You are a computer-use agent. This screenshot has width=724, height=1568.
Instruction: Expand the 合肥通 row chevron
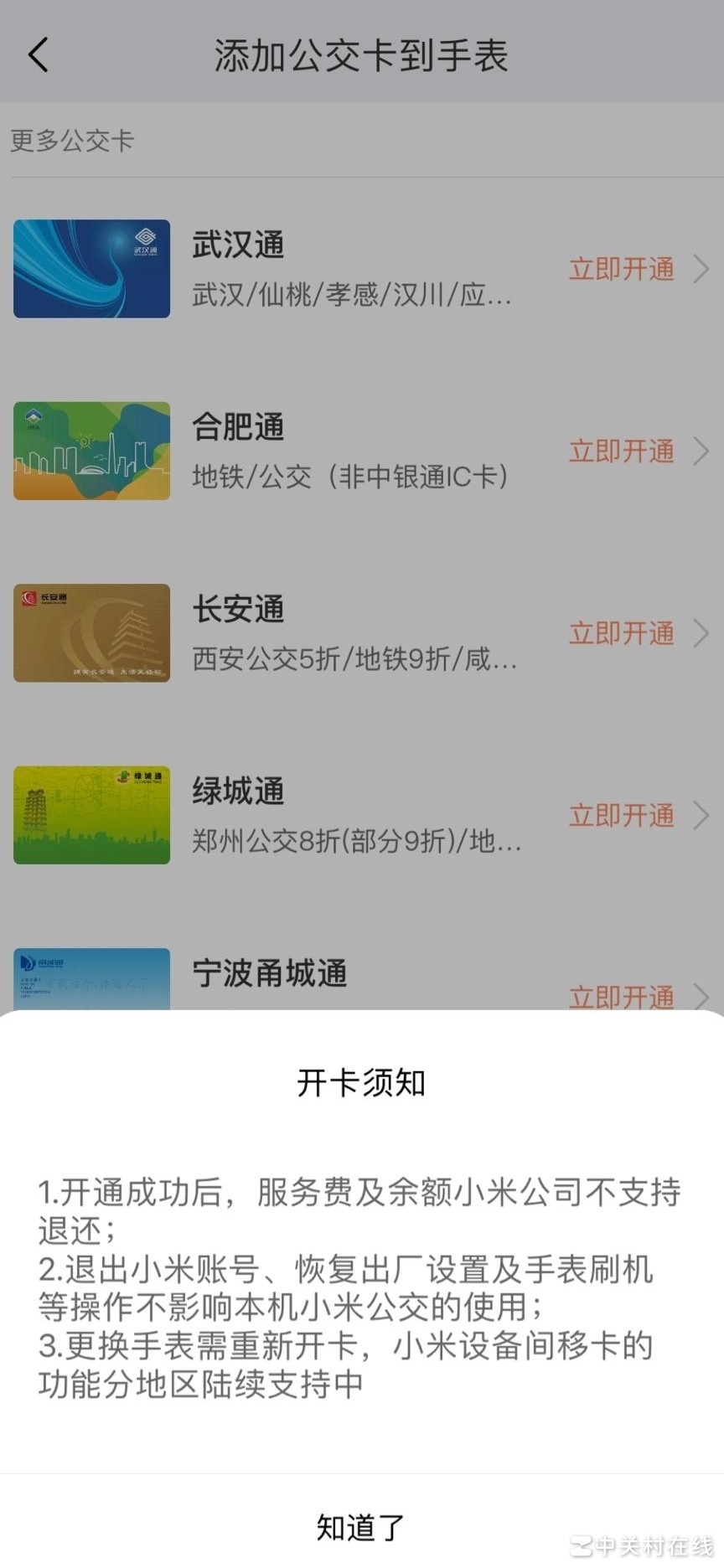point(702,451)
